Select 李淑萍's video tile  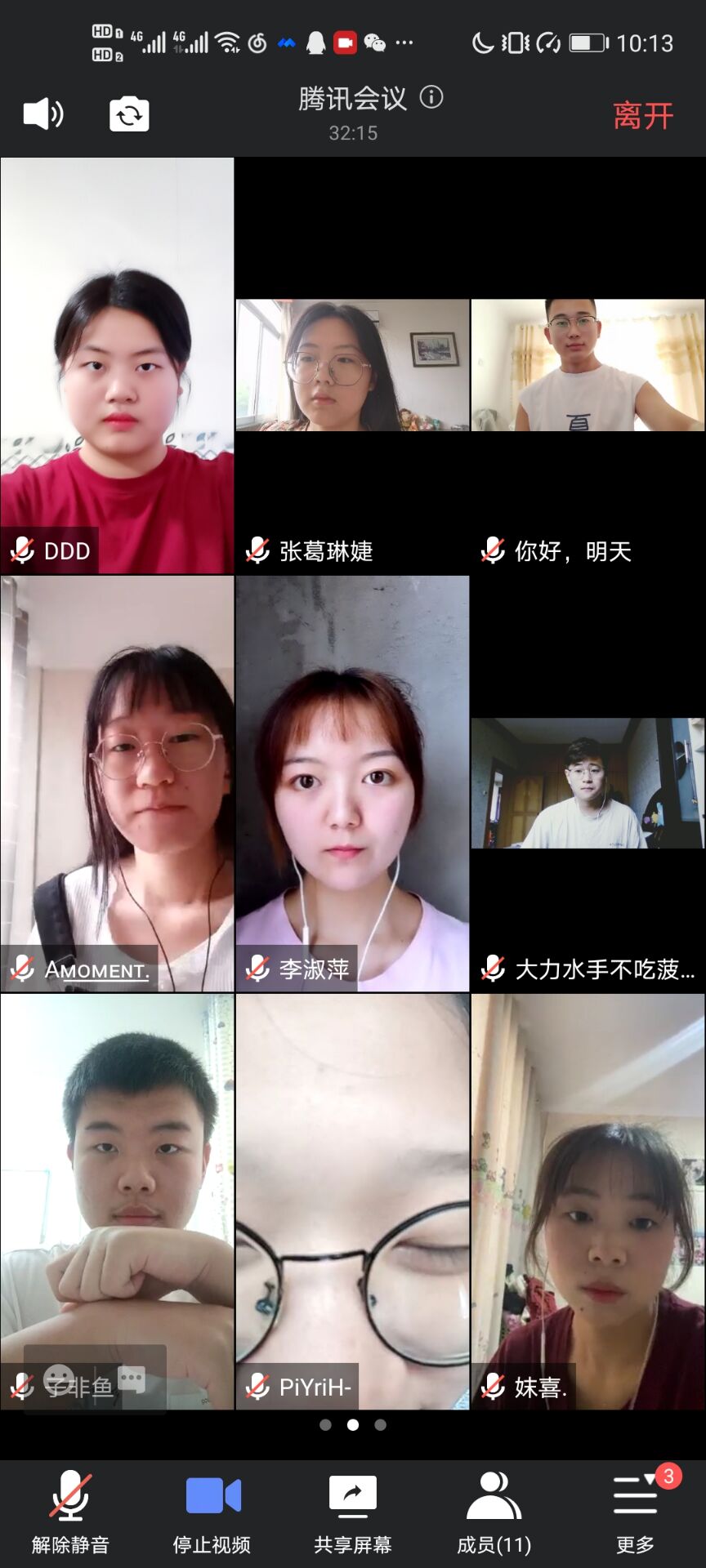pos(352,783)
